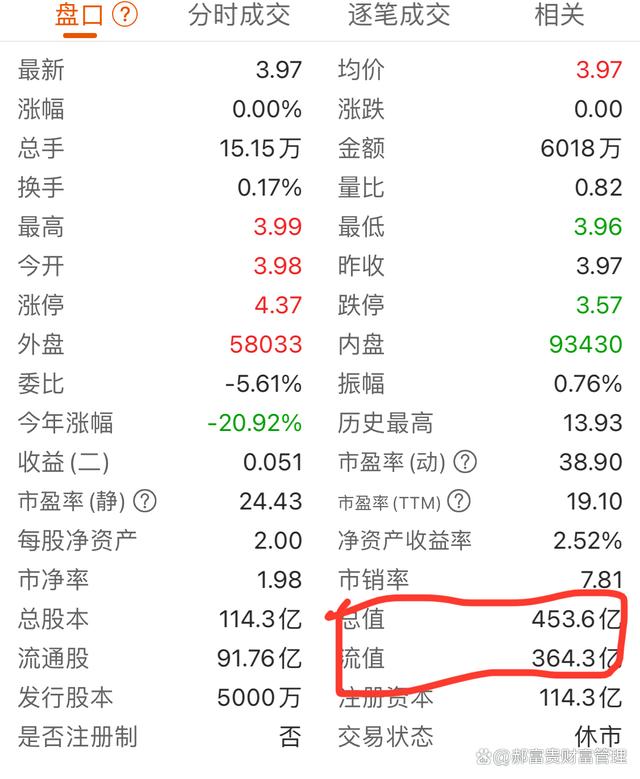Show the 市盈率 (动) explanation
Image resolution: width=640 pixels, height=779 pixels.
(x=465, y=462)
